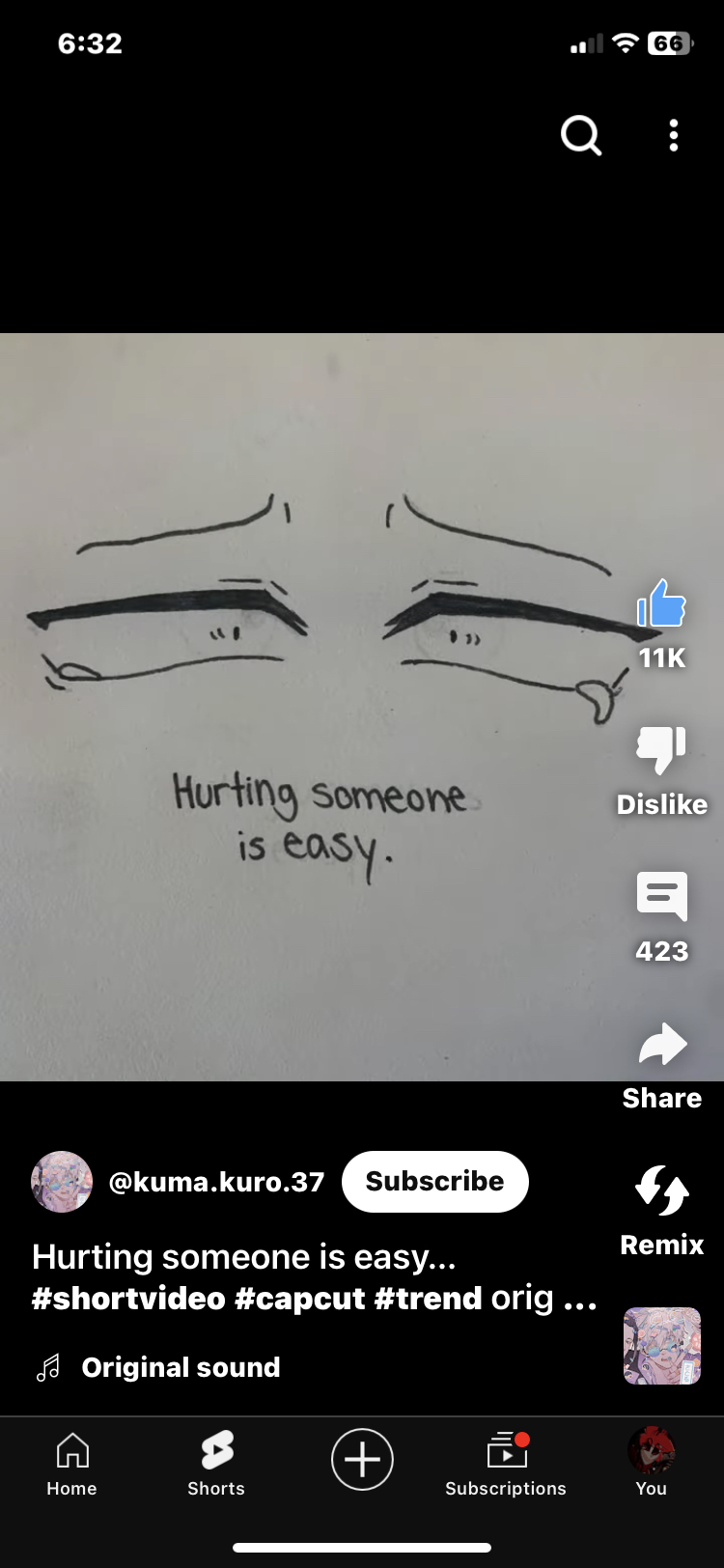The image size is (724, 1568).
Task: Go to the Home tab
Action: pos(72,1463)
